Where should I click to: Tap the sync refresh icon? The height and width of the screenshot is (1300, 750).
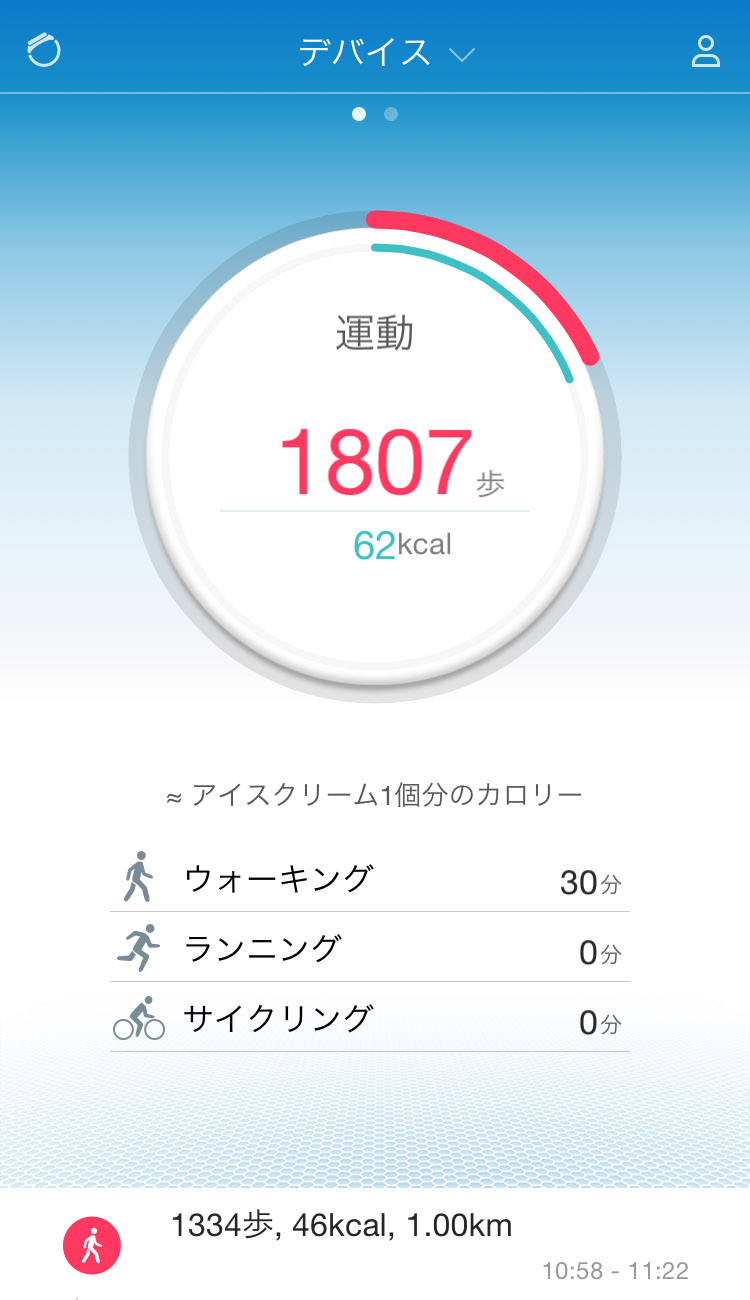tap(44, 50)
